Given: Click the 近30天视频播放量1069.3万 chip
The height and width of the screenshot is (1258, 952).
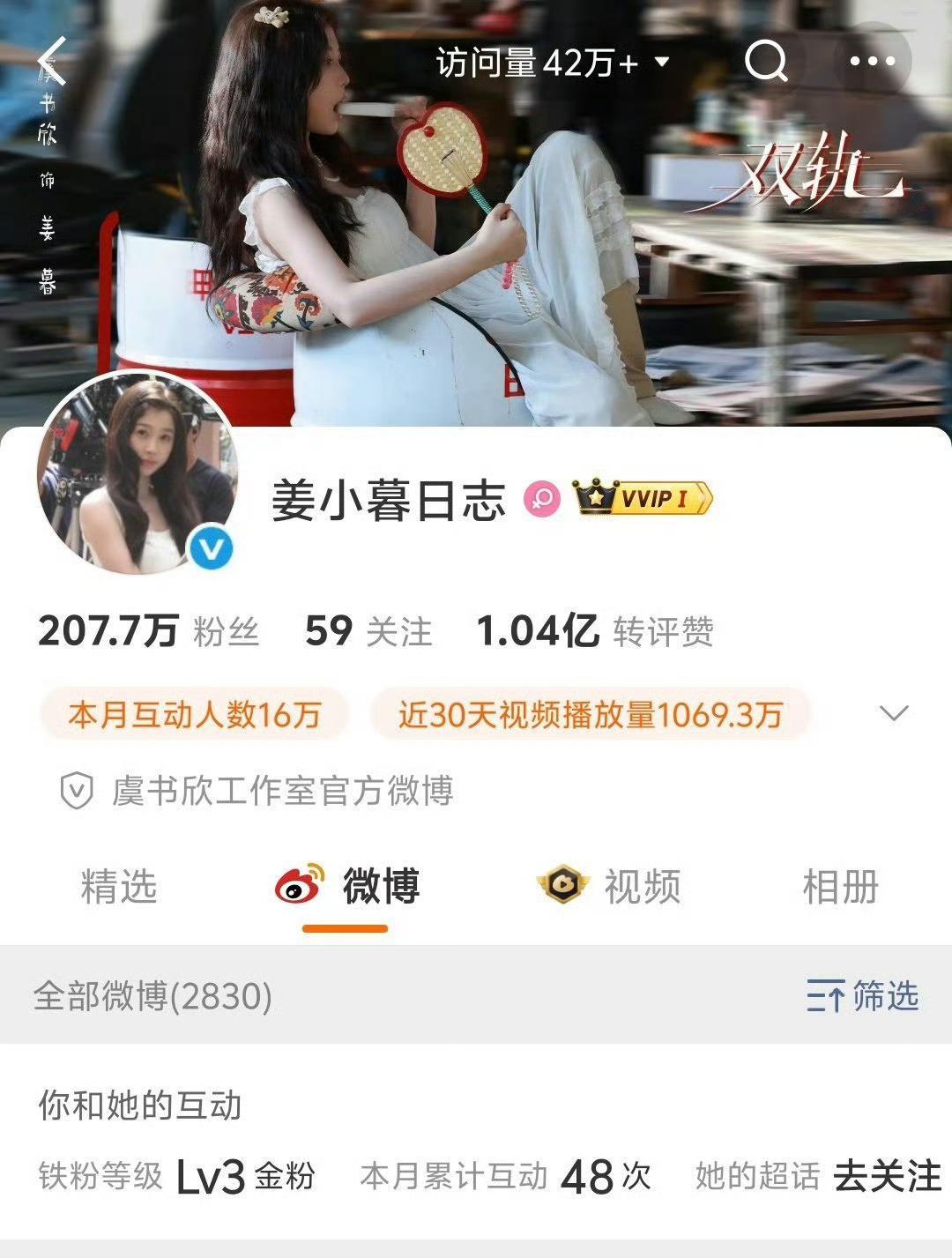Looking at the screenshot, I should [x=591, y=716].
